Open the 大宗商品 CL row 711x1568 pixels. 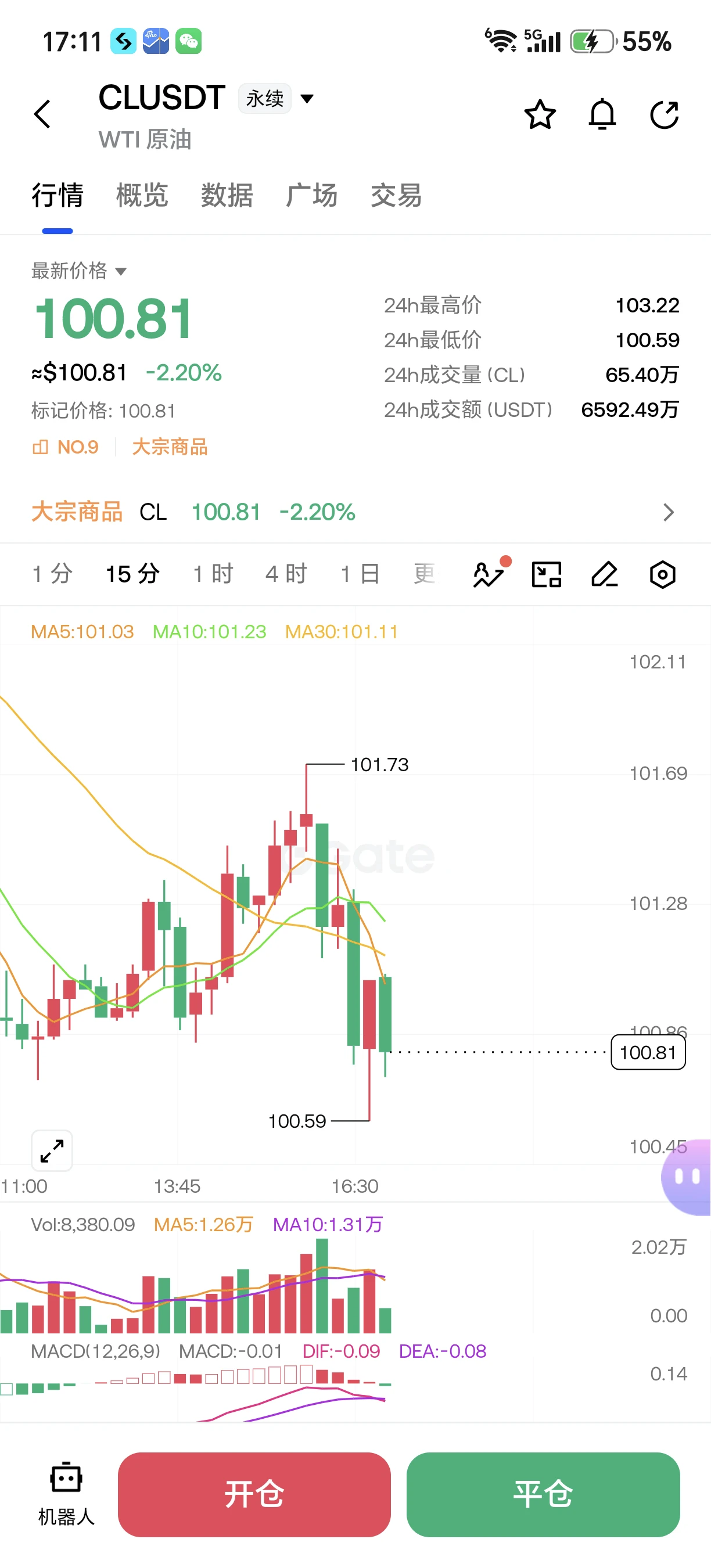coord(355,512)
